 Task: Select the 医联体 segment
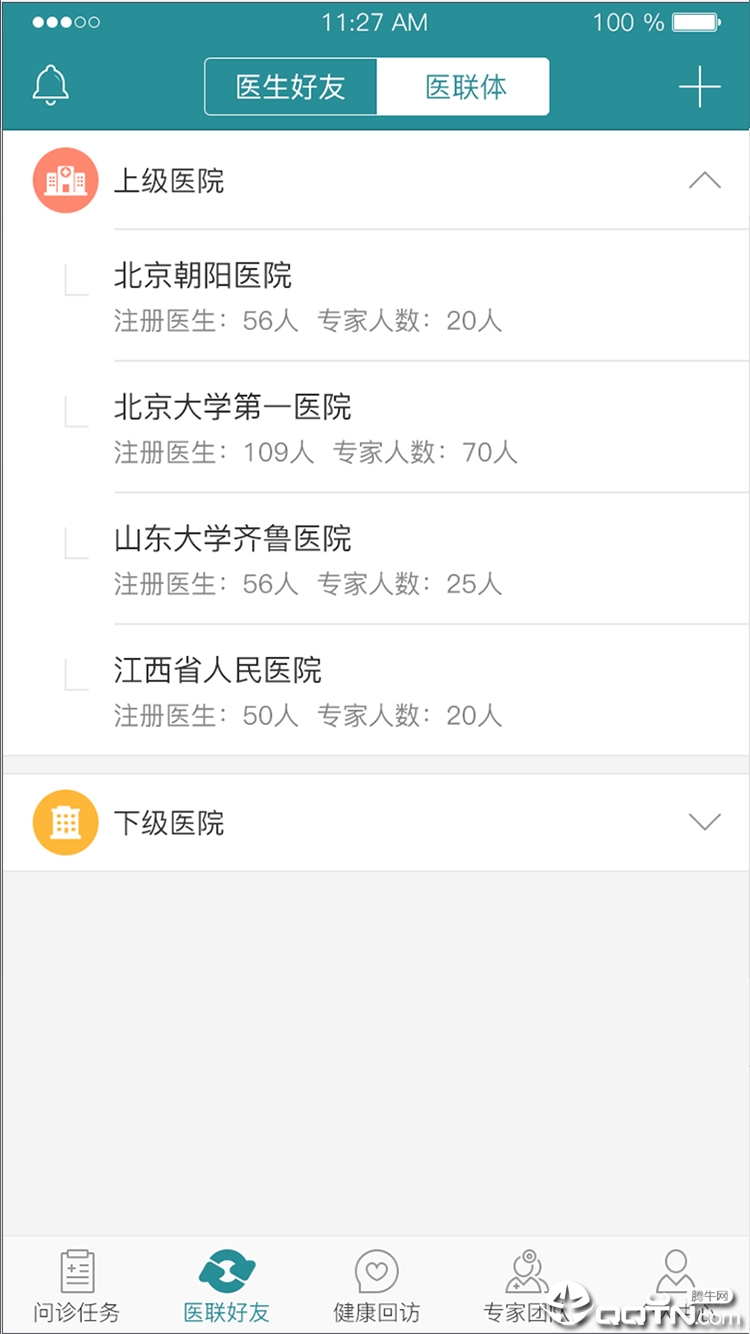[464, 87]
